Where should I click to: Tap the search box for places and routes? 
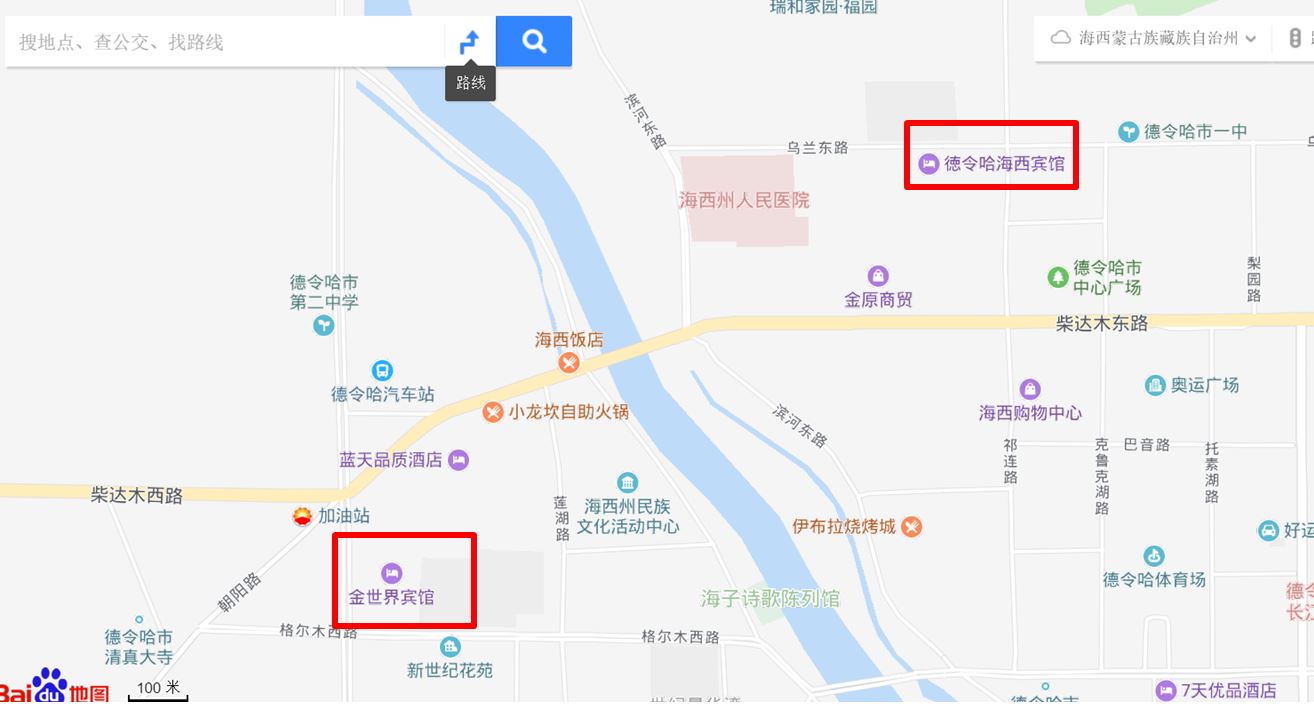click(225, 42)
